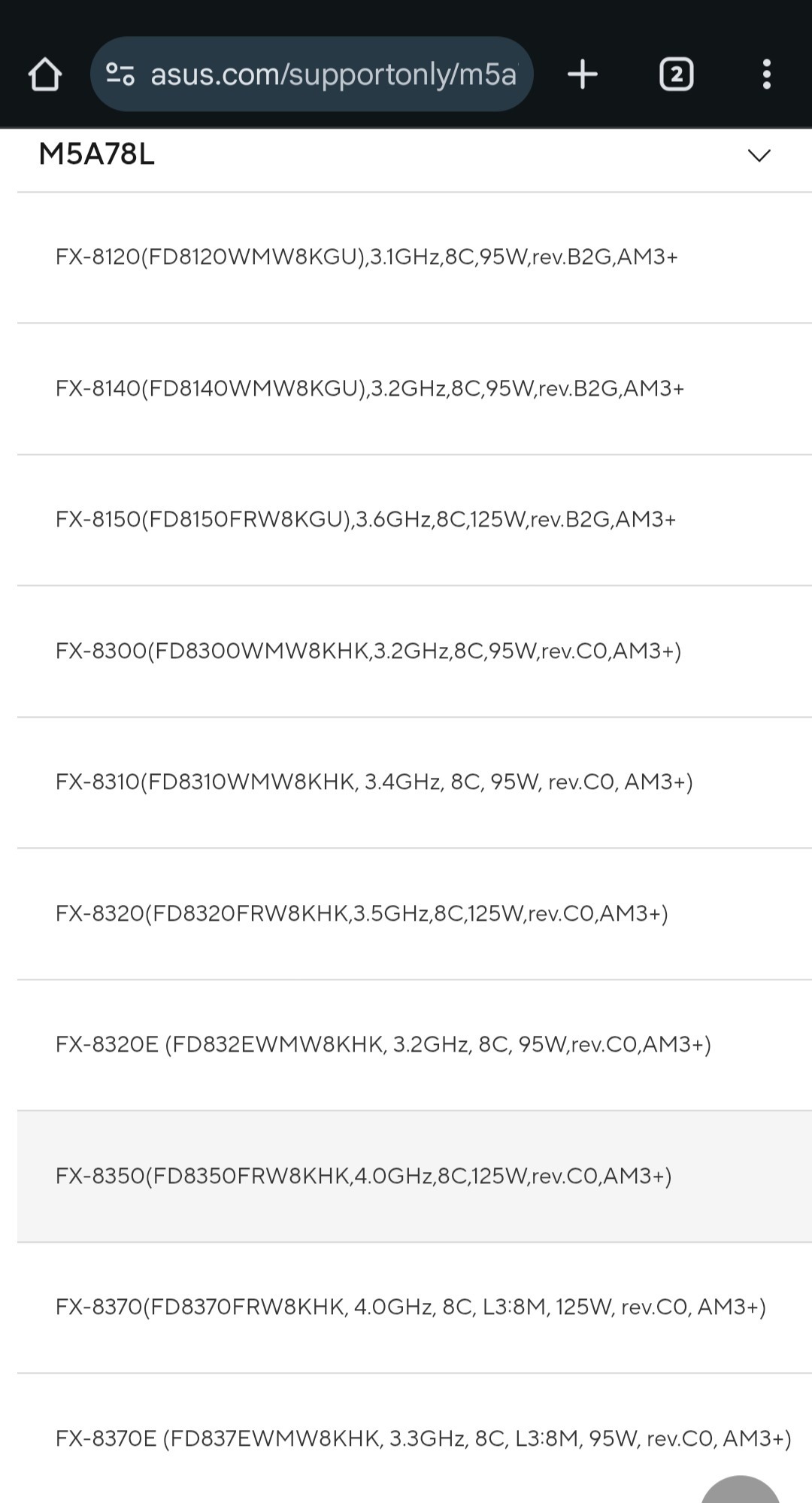Image resolution: width=812 pixels, height=1503 pixels.
Task: Pick the FX-8150 3.6GHz option
Action: [x=366, y=519]
